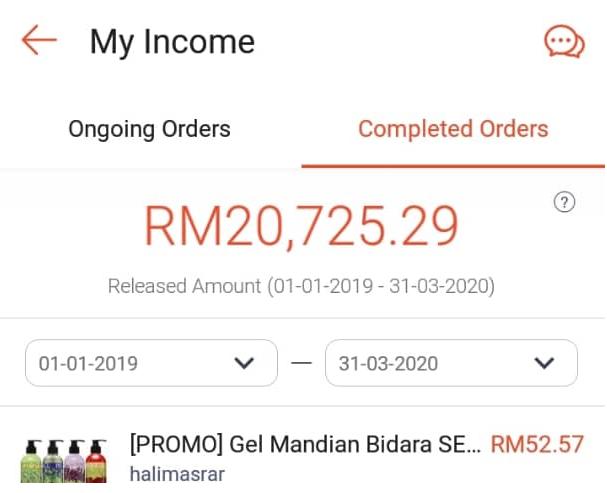This screenshot has height=493, width=607.
Task: Switch to the Ongoing Orders tab
Action: pyautogui.click(x=149, y=129)
